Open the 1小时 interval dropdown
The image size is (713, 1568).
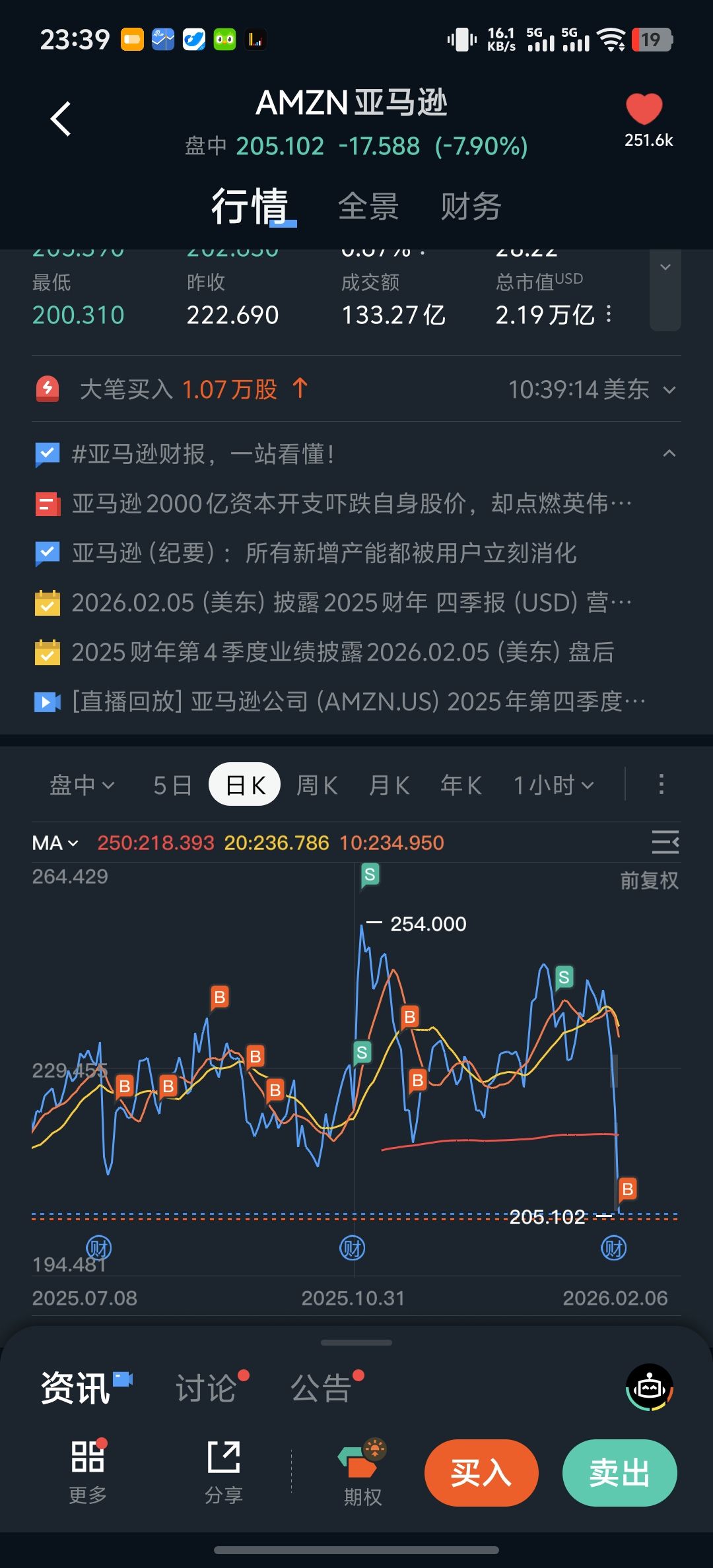[x=553, y=785]
